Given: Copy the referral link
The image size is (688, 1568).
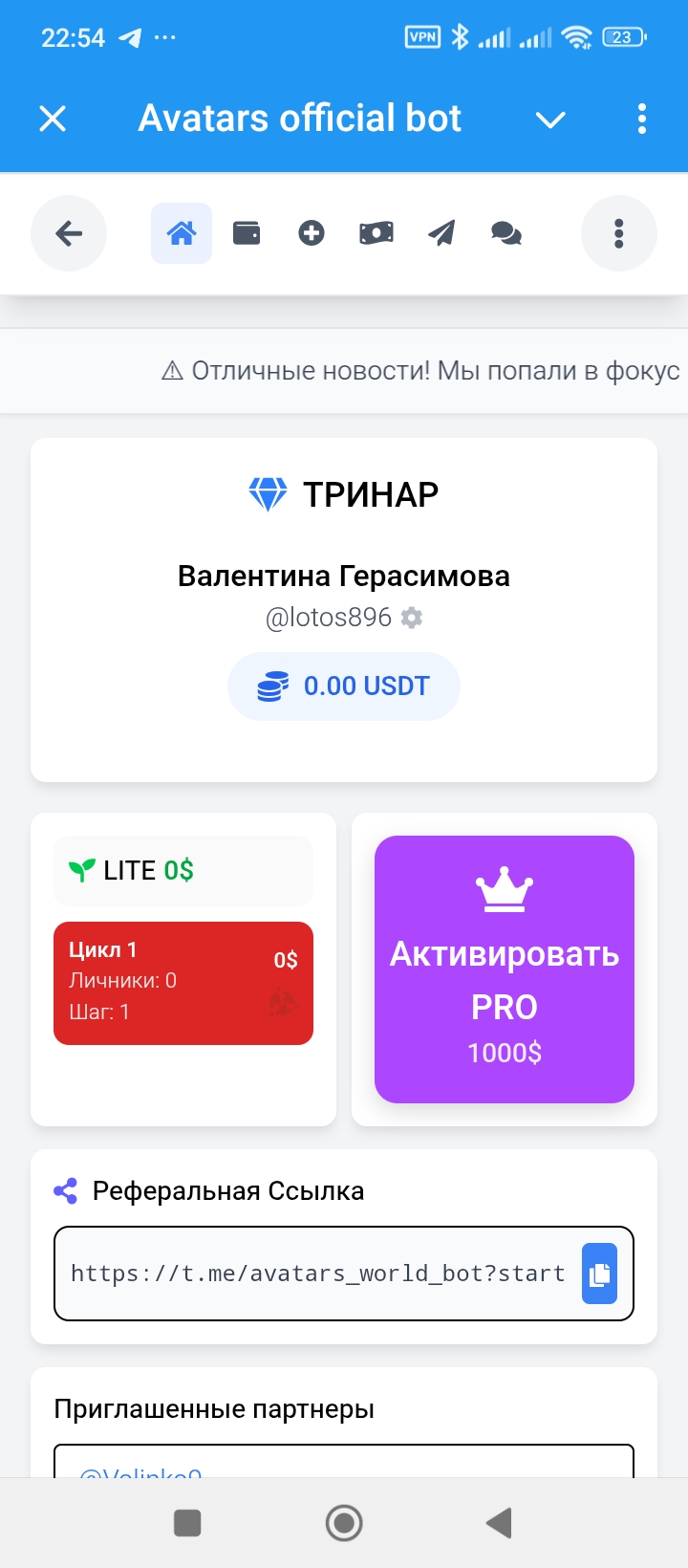Looking at the screenshot, I should 599,1274.
